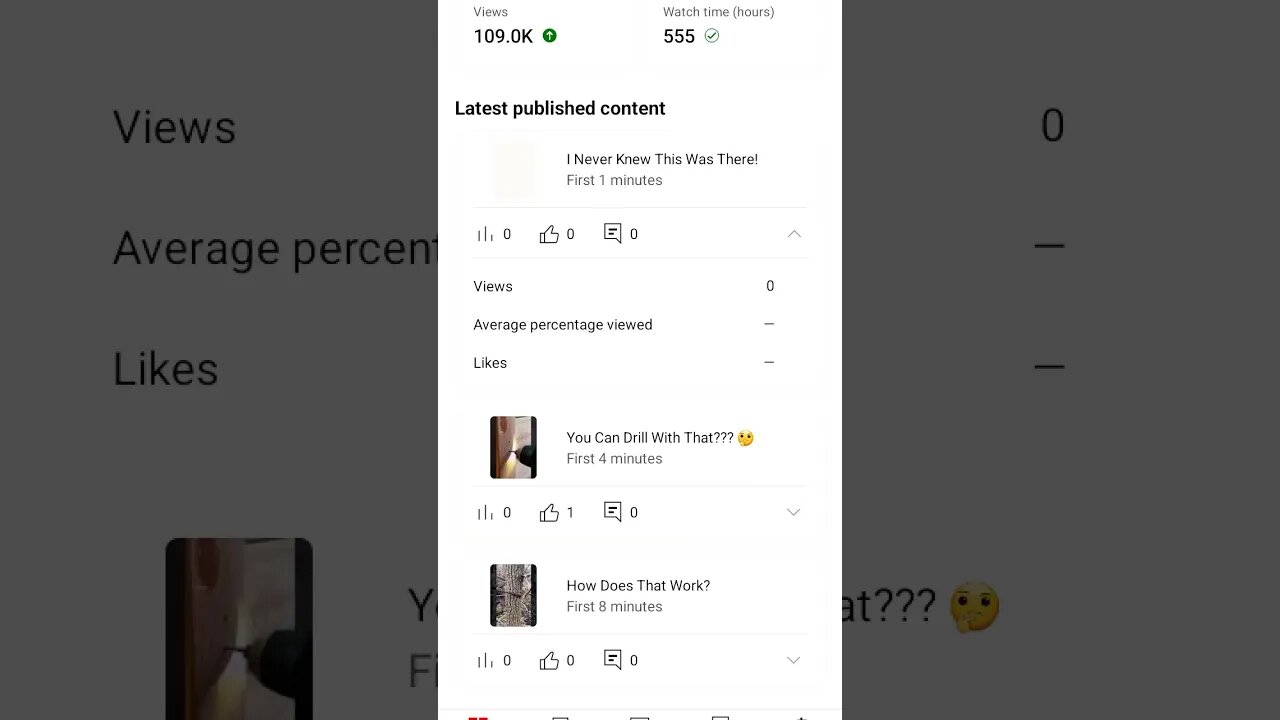1280x720 pixels.
Task: Expand stats for You Can Drill With That???
Action: (x=793, y=512)
